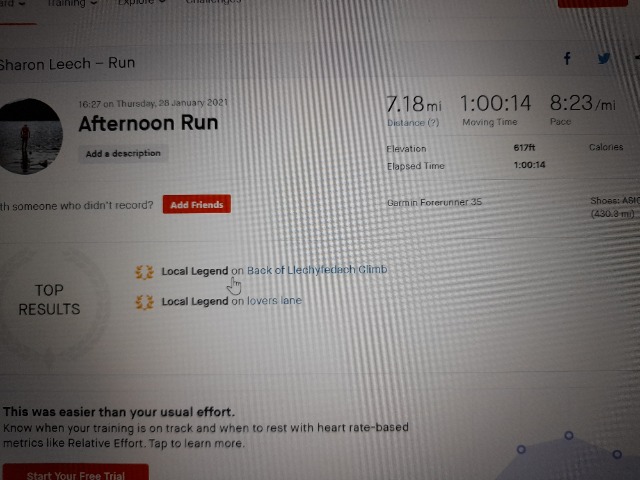This screenshot has height=480, width=640.
Task: Show the distance help tooltip
Action: coord(432,123)
